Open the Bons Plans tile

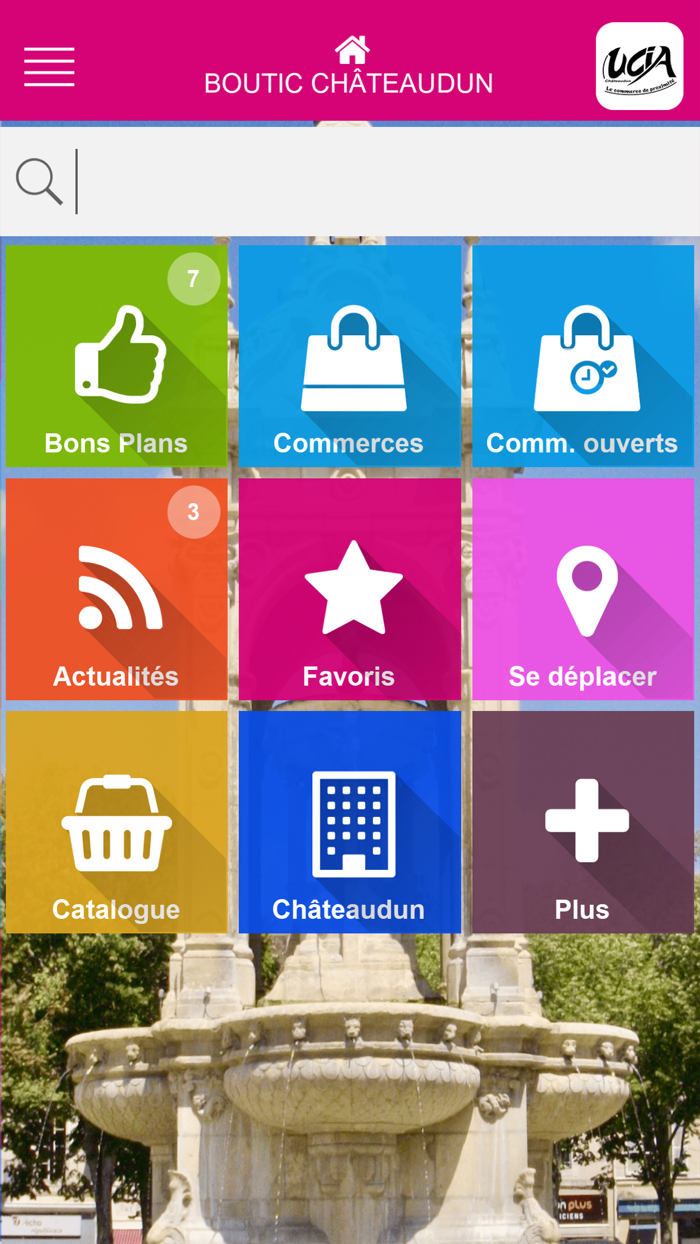[x=116, y=356]
